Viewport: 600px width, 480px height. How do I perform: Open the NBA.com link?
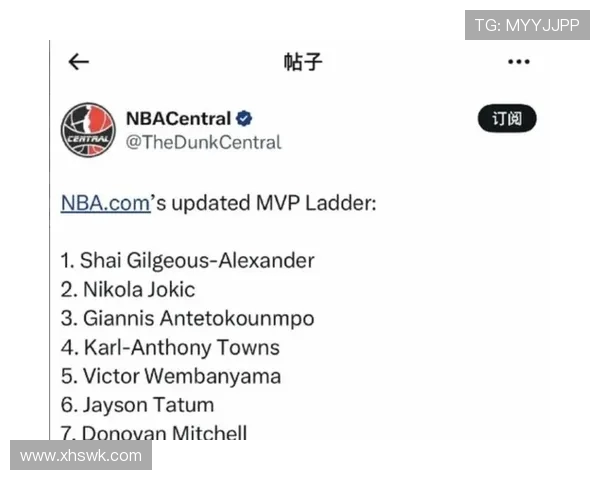pos(105,203)
